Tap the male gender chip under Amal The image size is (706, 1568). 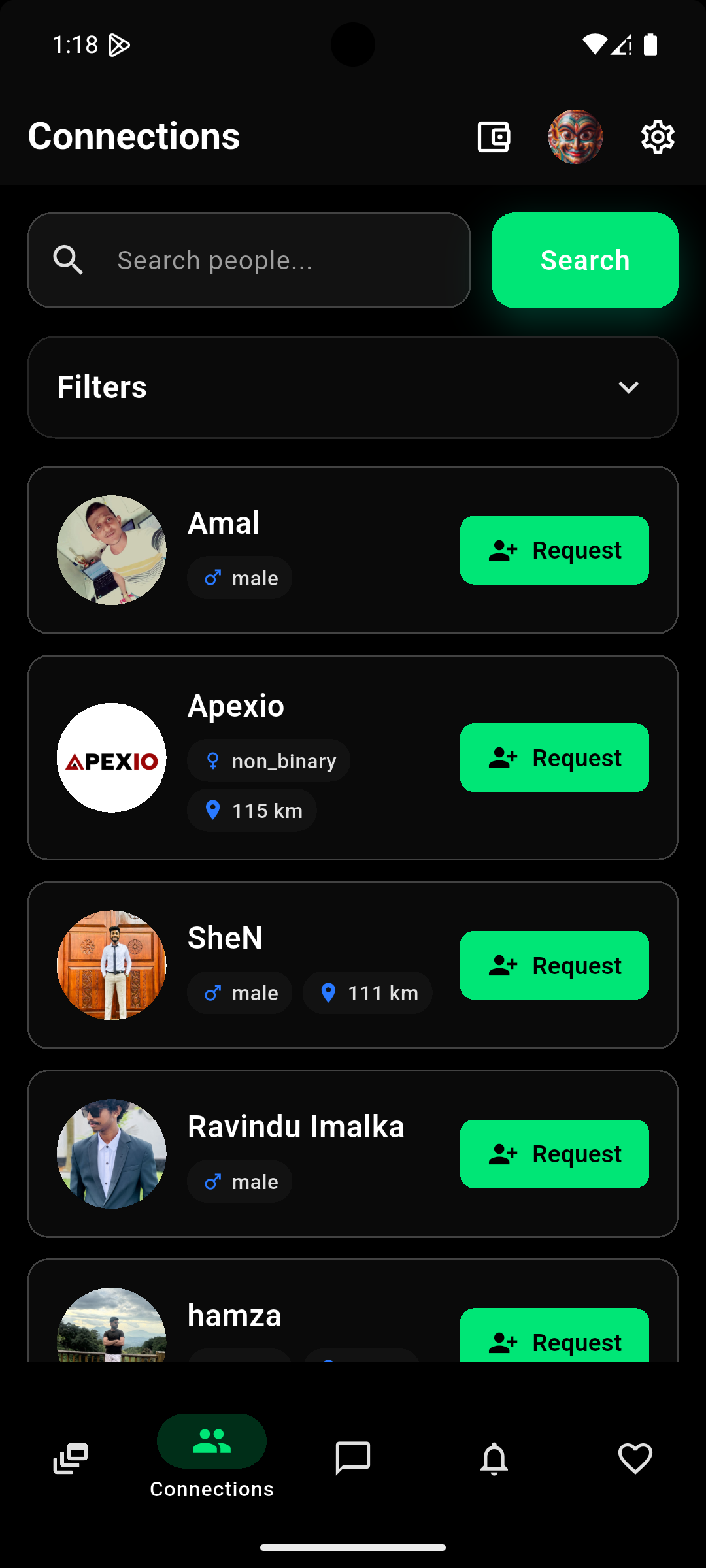pos(239,578)
